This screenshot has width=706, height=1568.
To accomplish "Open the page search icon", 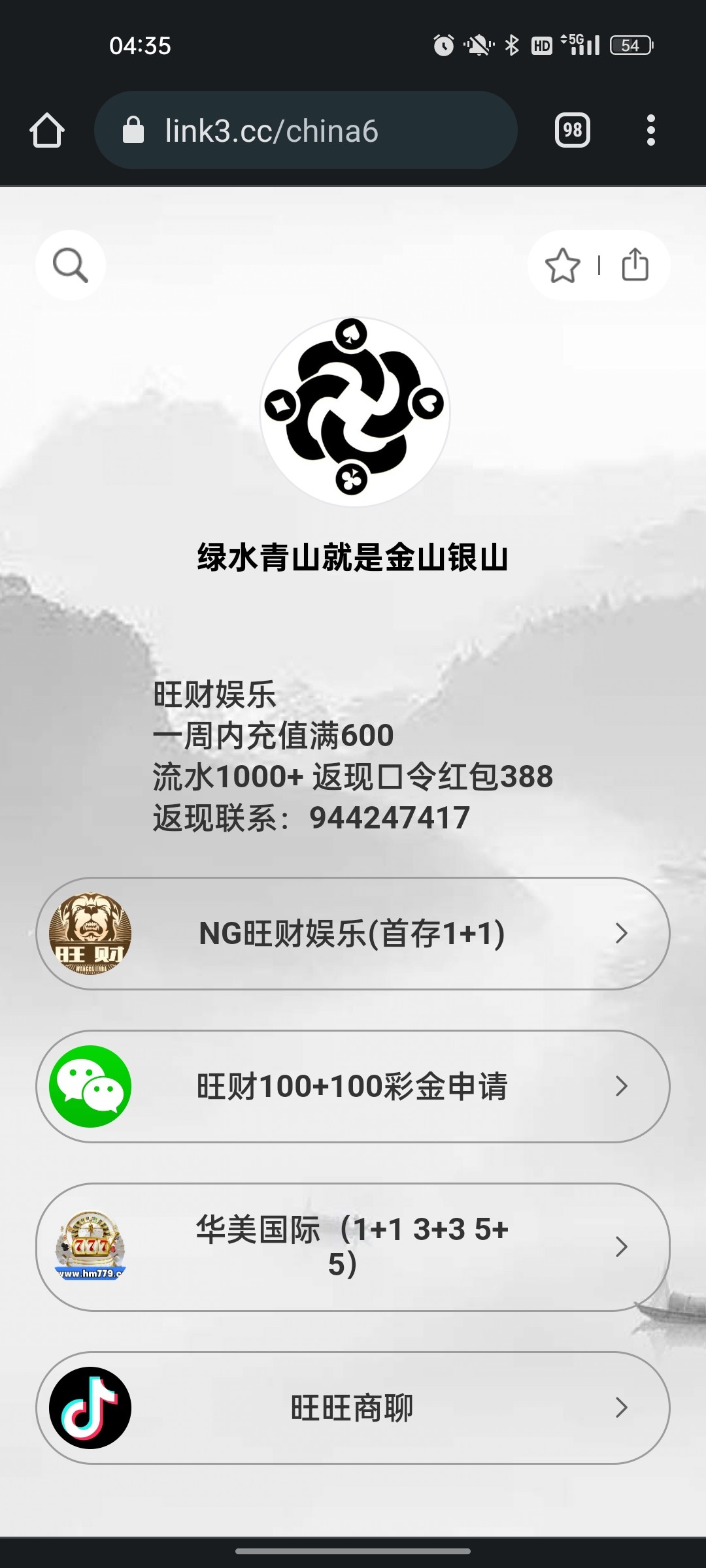I will tap(71, 265).
